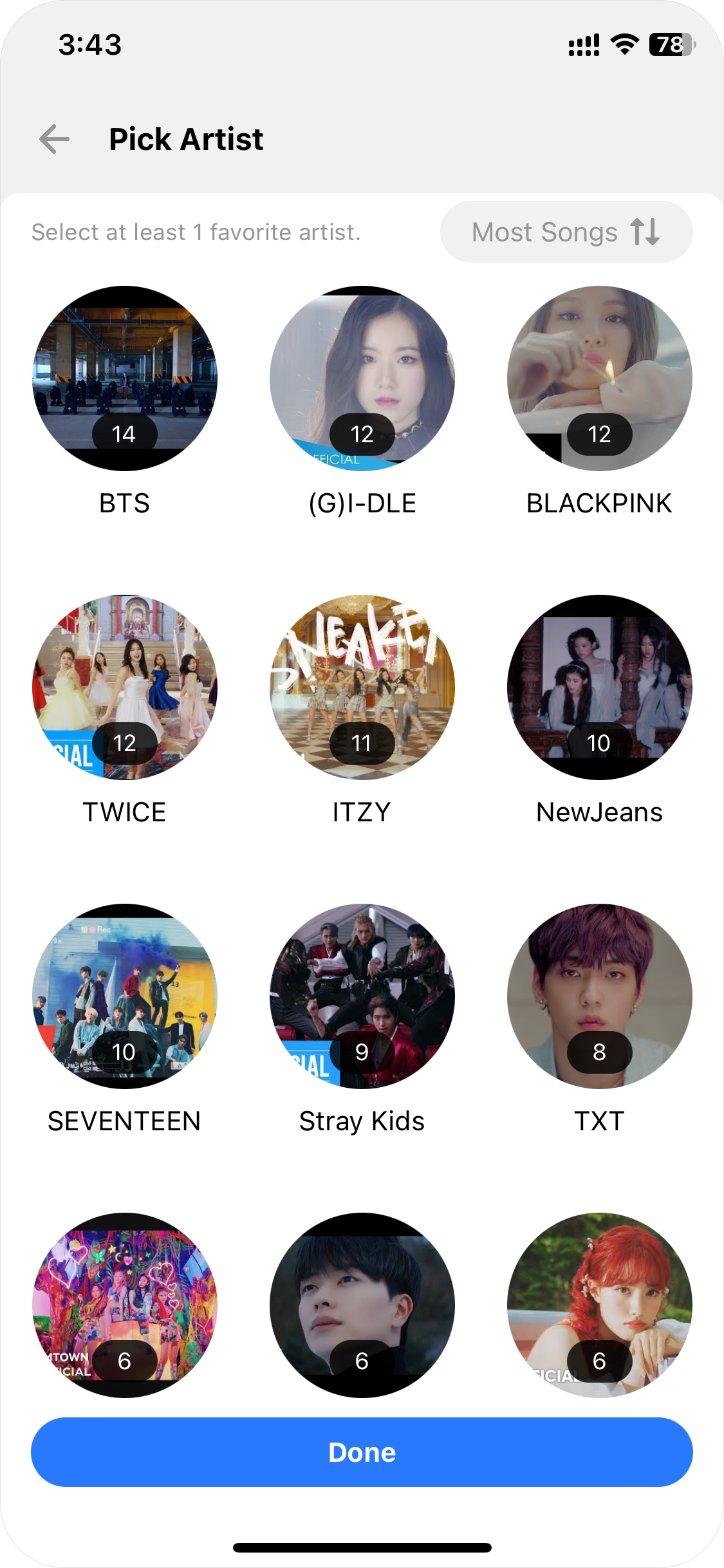Screen dimensions: 724x1568
Task: Go back using the arrow icon
Action: pos(55,139)
